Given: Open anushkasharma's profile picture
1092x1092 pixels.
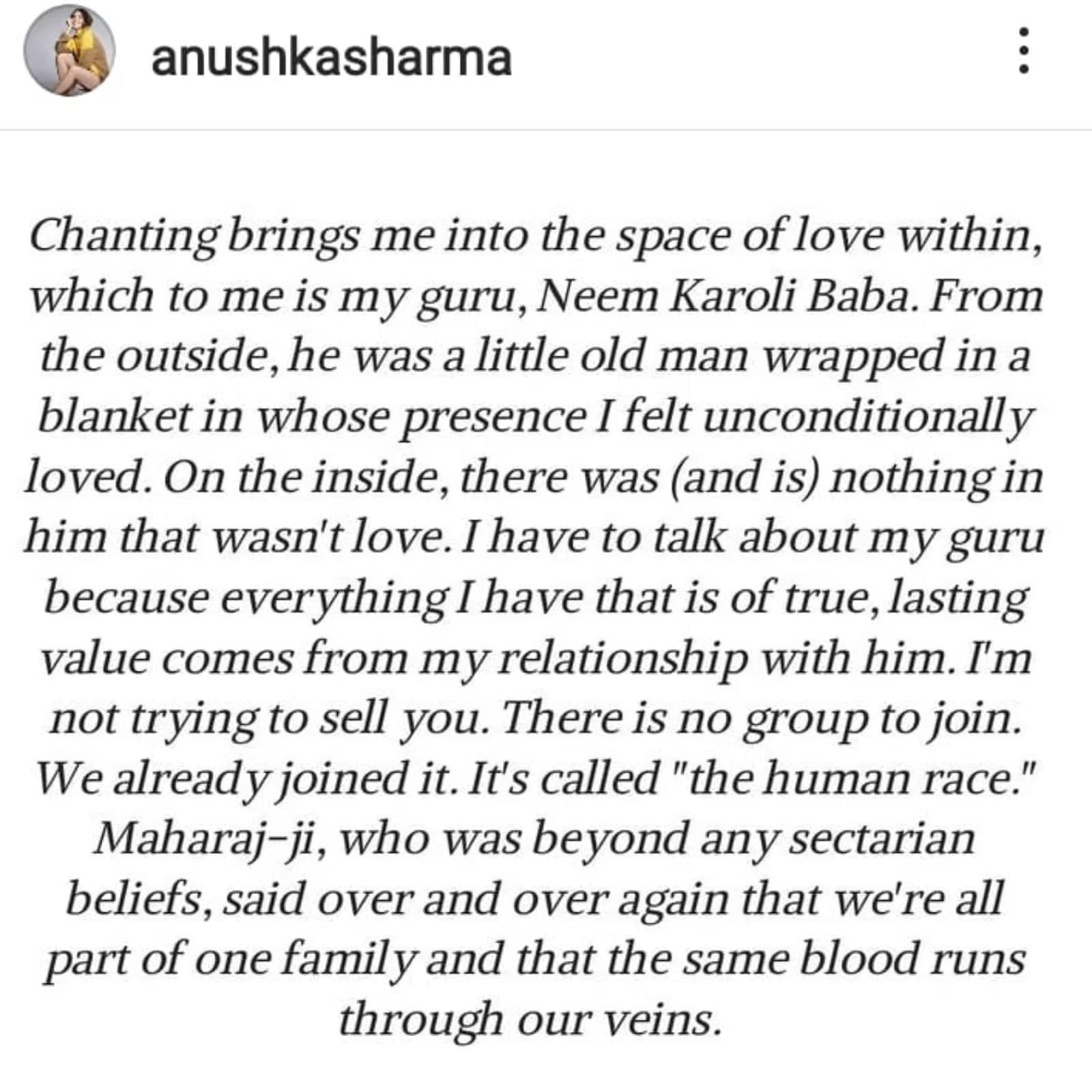Looking at the screenshot, I should point(69,51).
